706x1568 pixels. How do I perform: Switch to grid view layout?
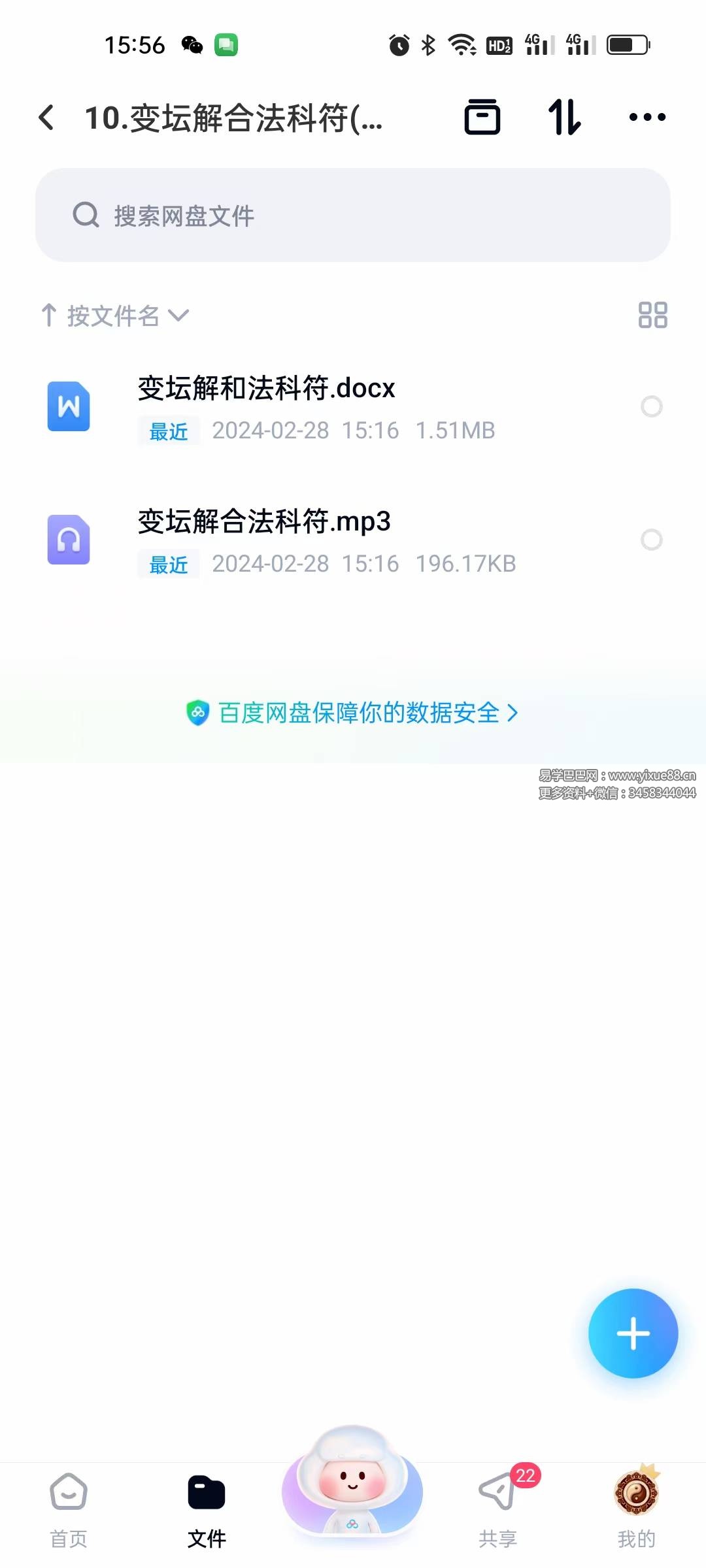click(x=652, y=315)
